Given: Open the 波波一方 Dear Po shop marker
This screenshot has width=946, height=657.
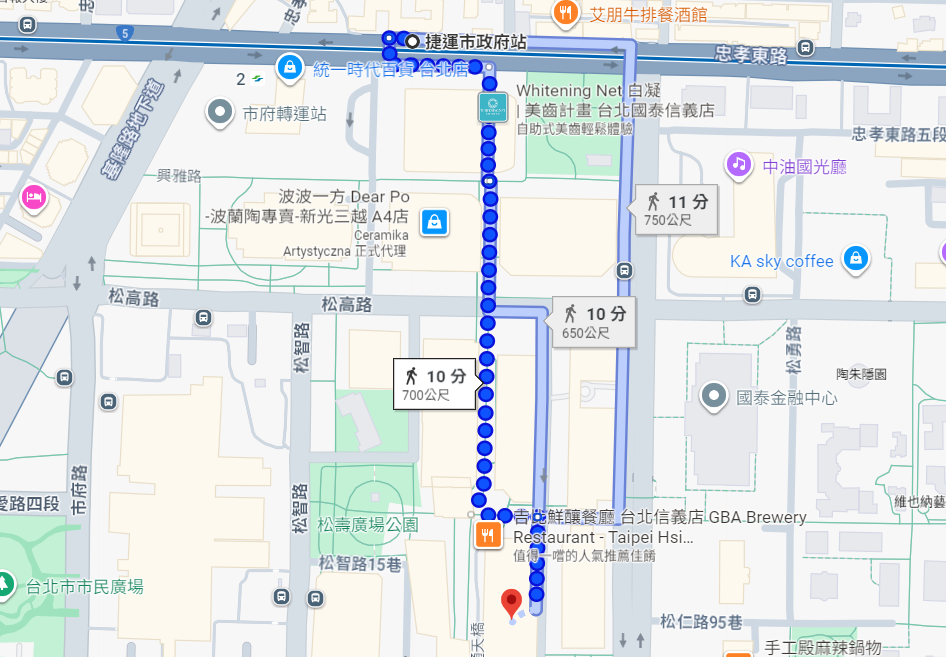Looking at the screenshot, I should pyautogui.click(x=434, y=221).
